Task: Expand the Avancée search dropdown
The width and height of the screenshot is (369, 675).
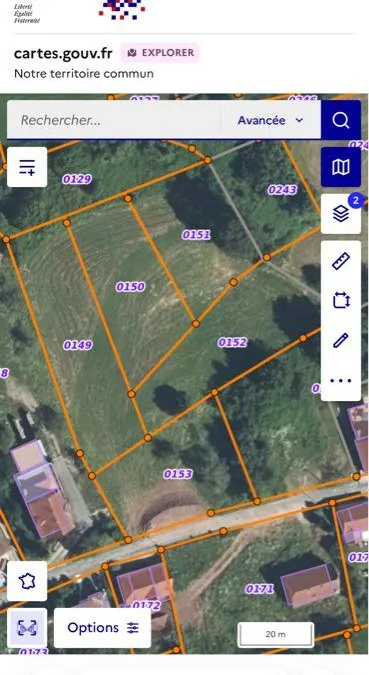Action: [271, 120]
